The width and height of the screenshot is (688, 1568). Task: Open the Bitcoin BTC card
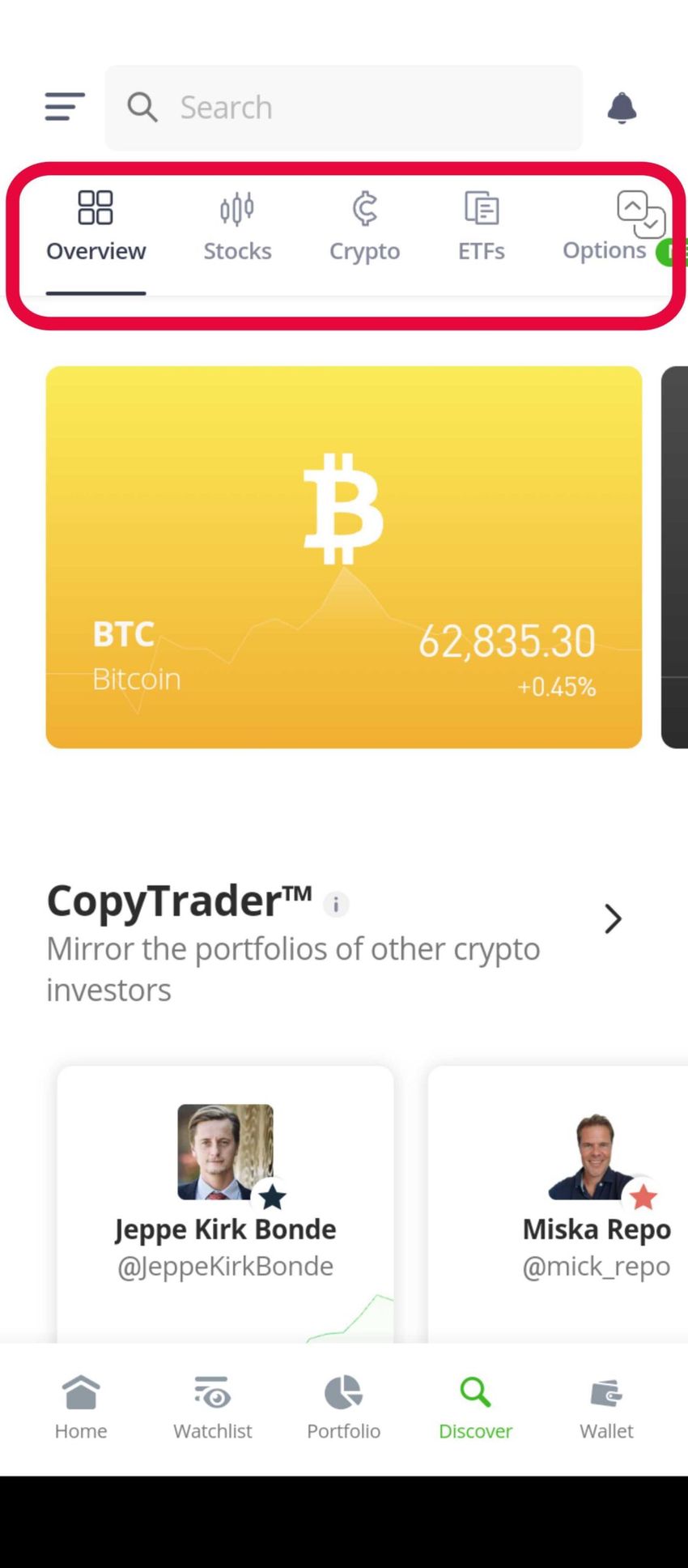click(344, 557)
